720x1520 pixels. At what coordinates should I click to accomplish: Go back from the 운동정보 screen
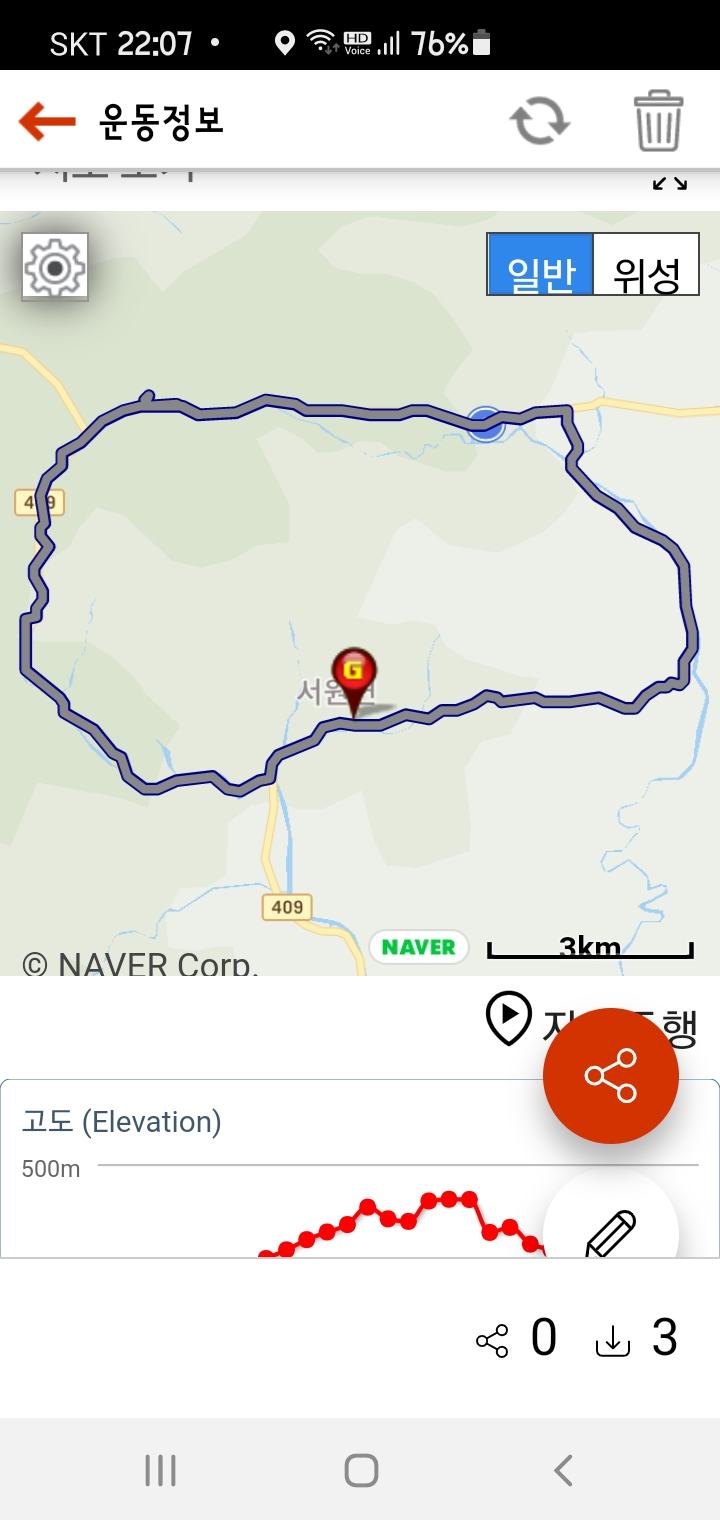click(x=47, y=122)
